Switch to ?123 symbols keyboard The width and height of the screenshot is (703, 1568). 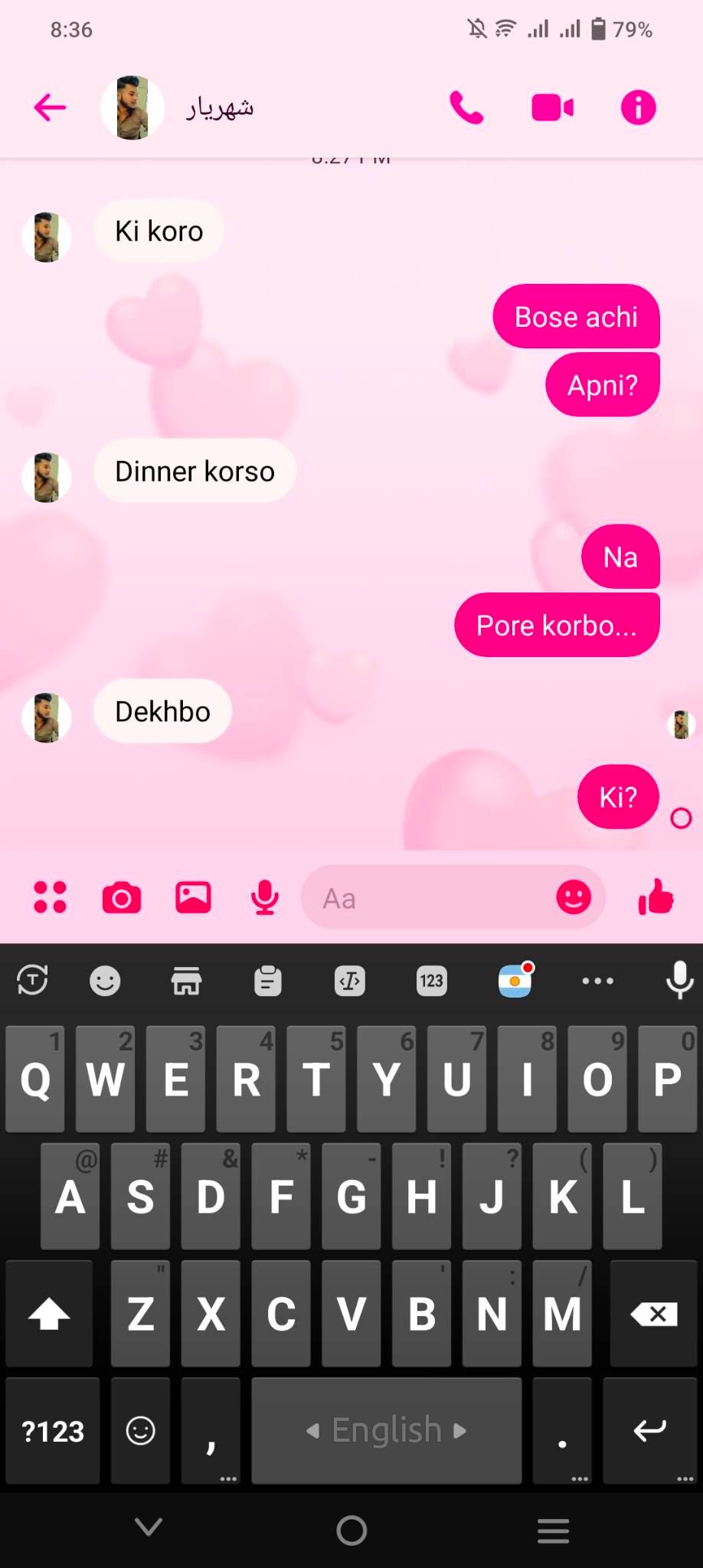click(x=53, y=1431)
